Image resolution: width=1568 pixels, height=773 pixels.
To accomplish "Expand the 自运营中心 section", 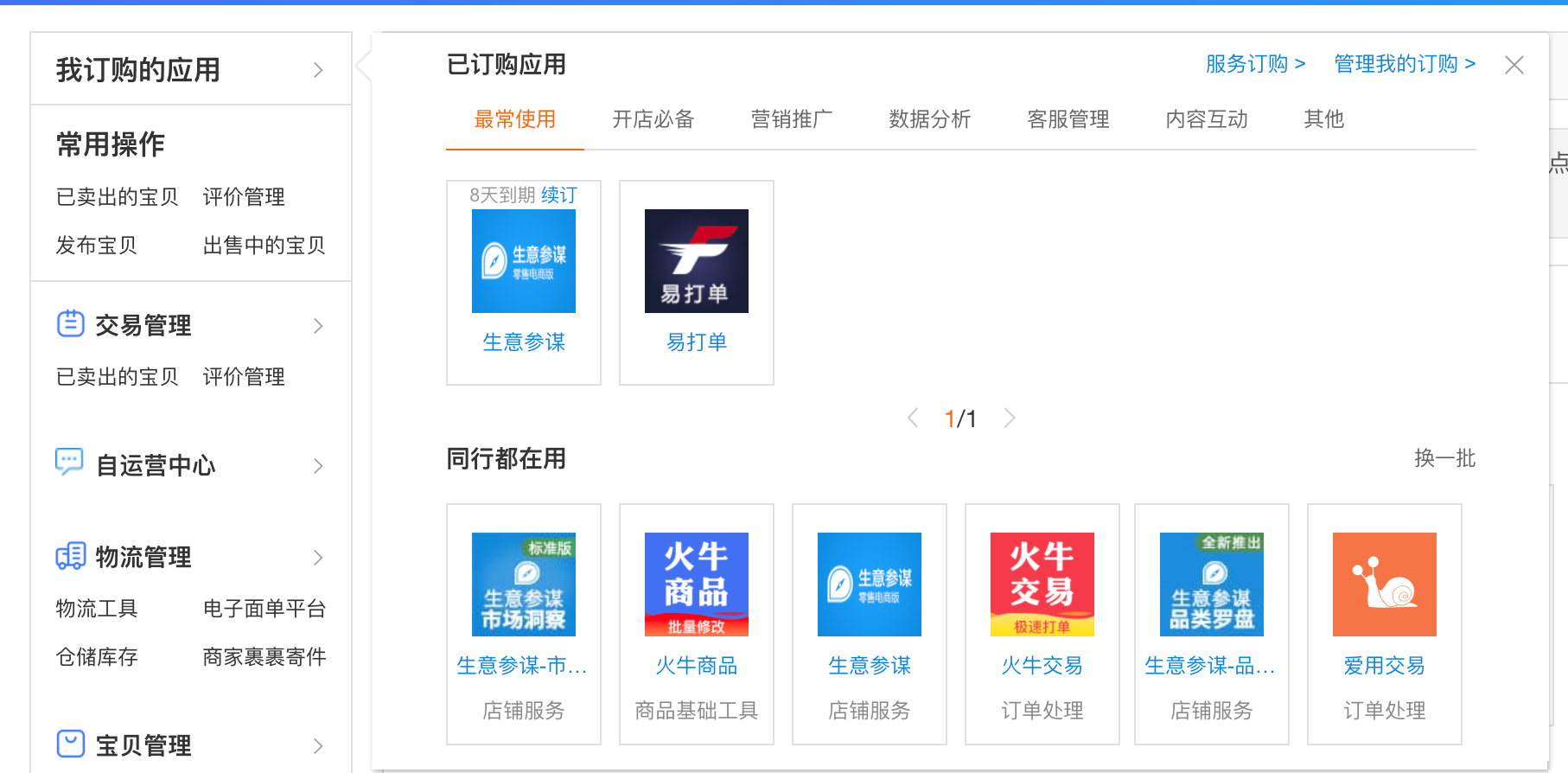I will tap(190, 465).
